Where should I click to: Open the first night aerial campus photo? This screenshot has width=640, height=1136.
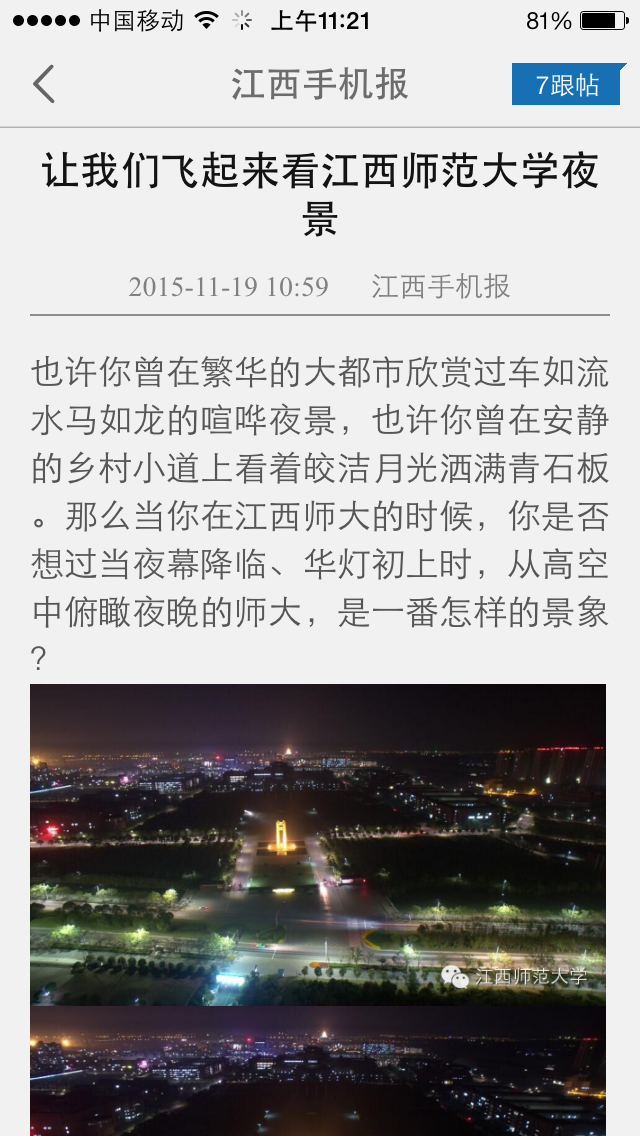(318, 844)
